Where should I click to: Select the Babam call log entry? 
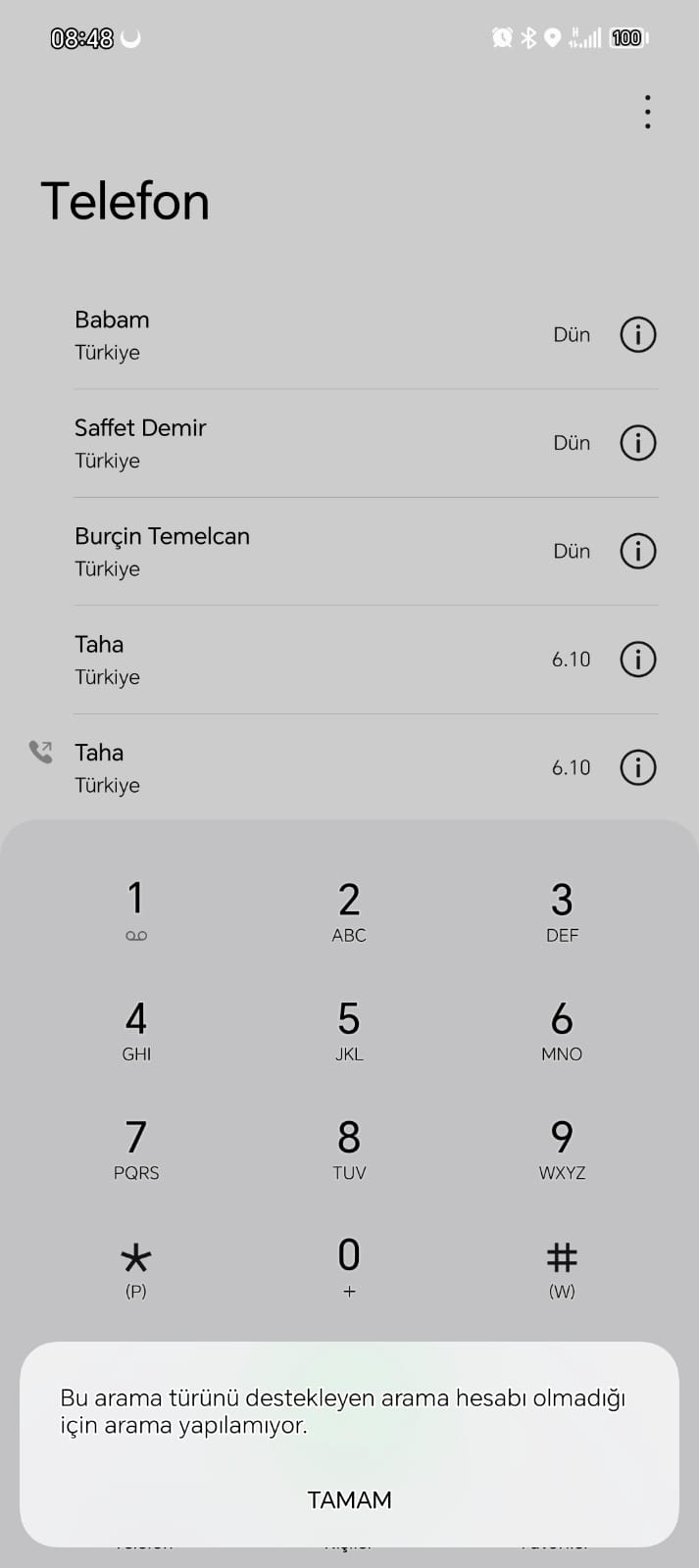(x=294, y=335)
